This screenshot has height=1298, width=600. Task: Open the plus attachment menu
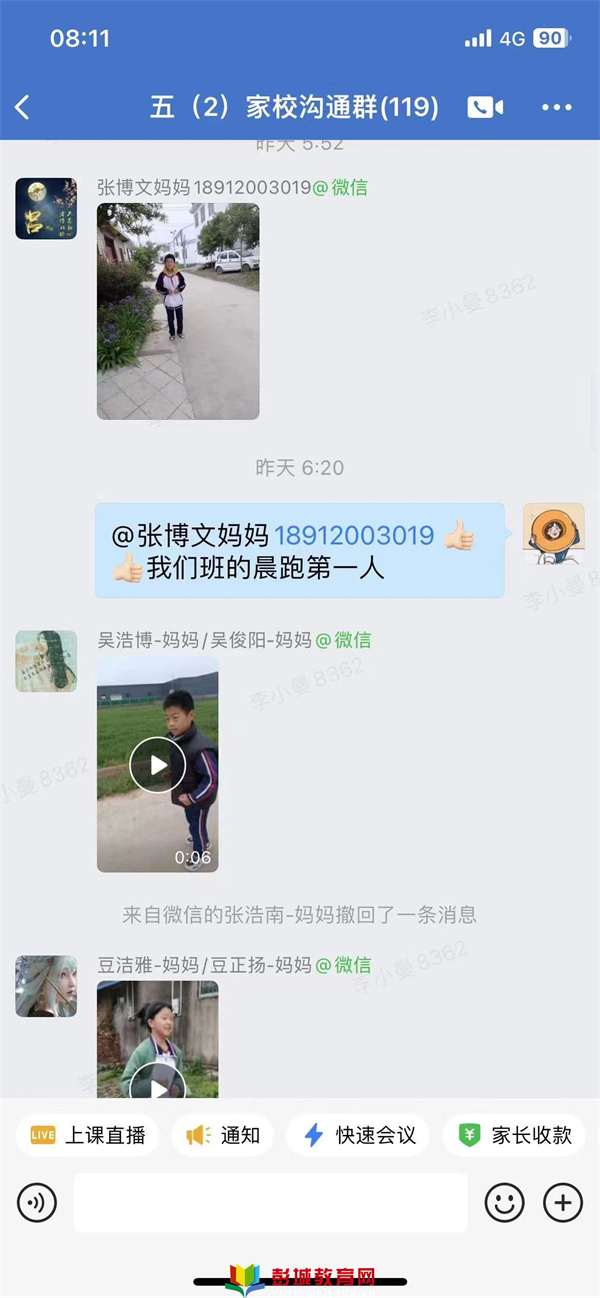(563, 1202)
